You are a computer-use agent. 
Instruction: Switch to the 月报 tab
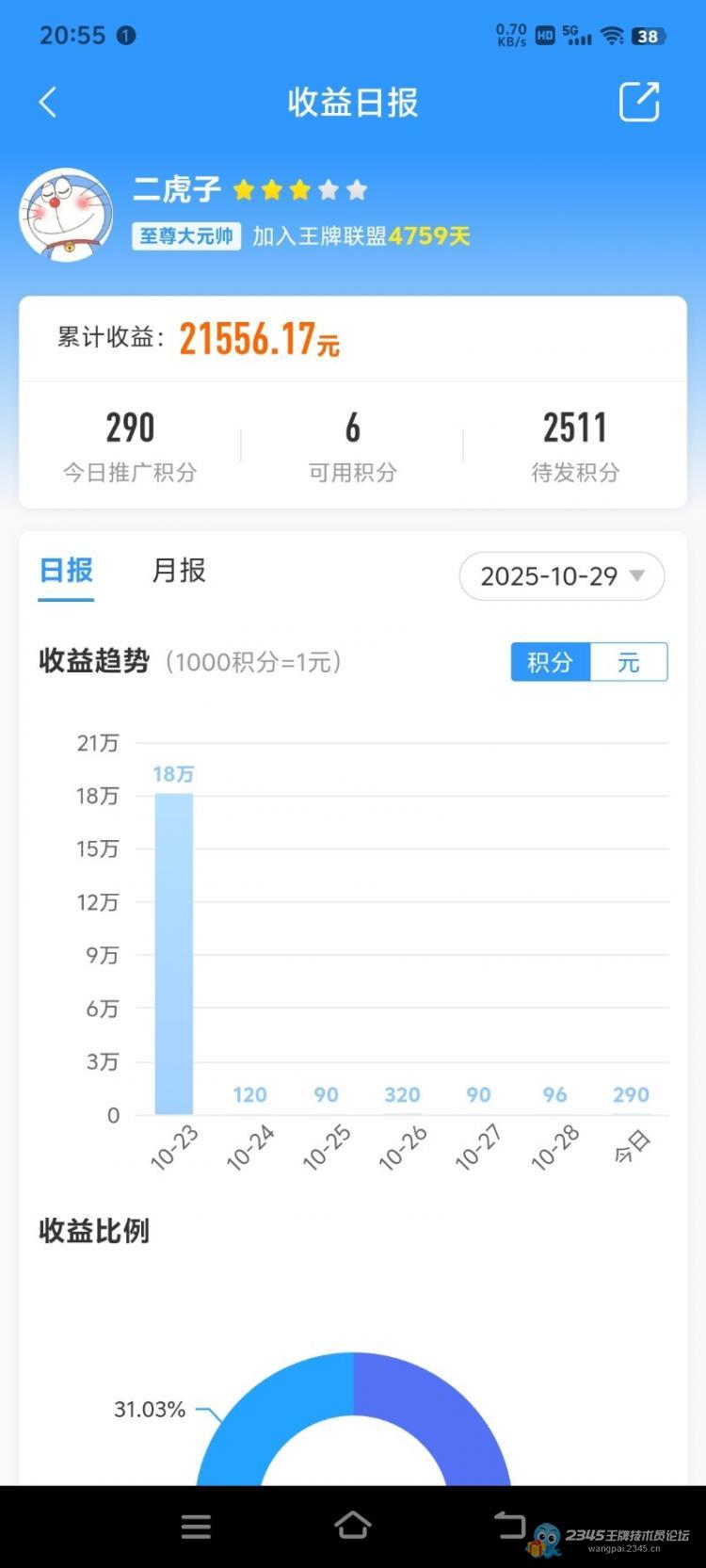(x=179, y=571)
